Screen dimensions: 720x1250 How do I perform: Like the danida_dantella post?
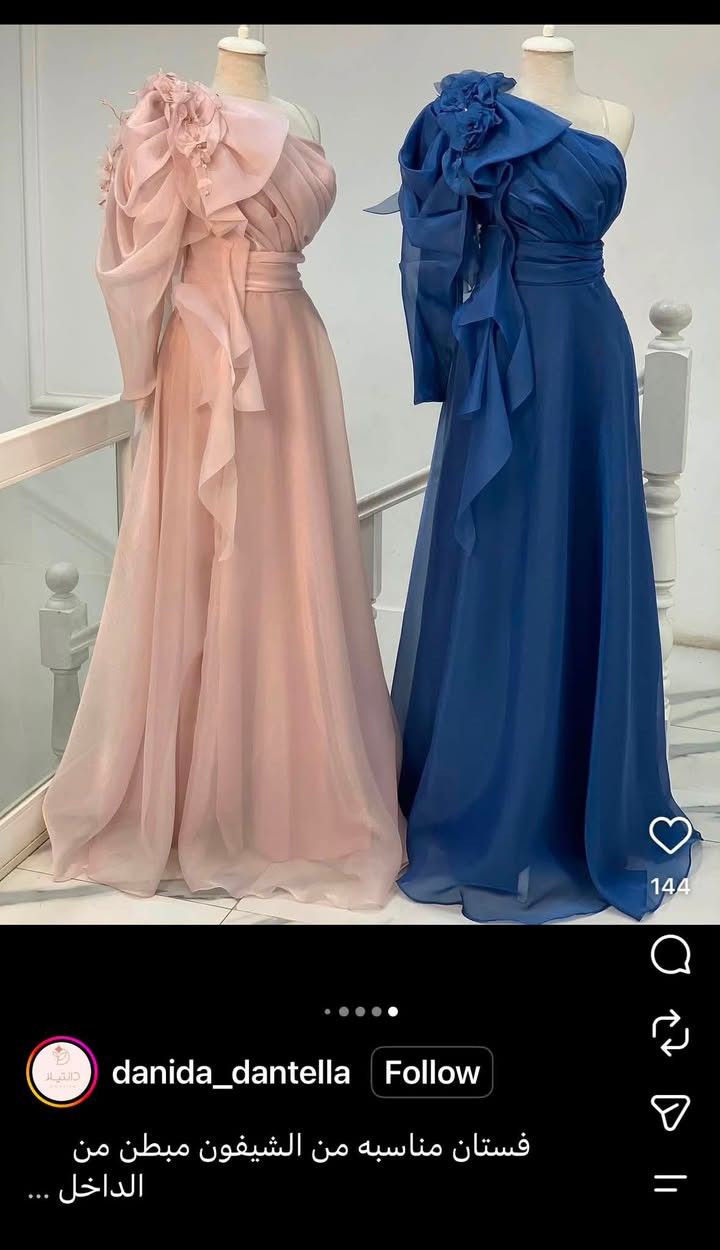(x=670, y=835)
